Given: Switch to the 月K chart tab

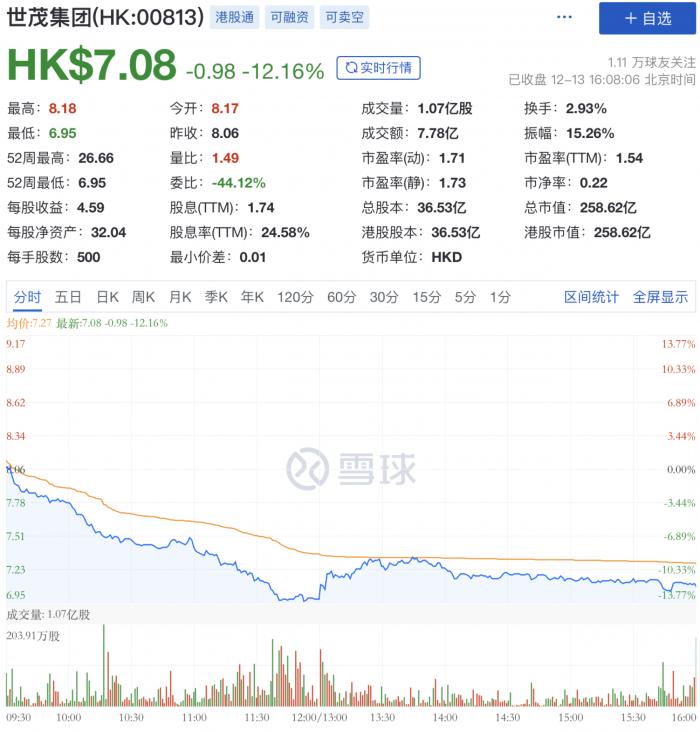Looking at the screenshot, I should pos(180,297).
